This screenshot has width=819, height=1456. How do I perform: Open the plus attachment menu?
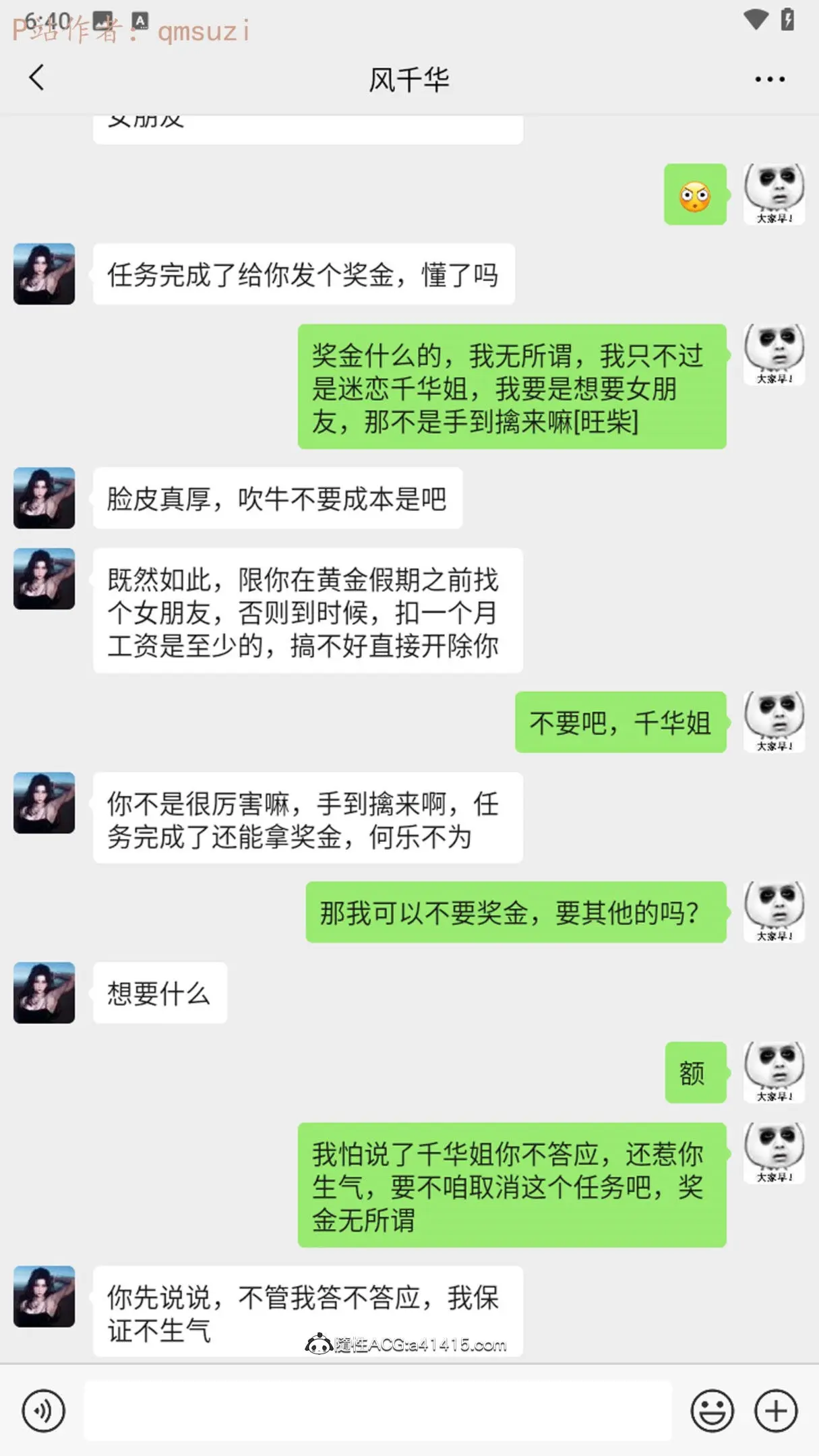(776, 1411)
